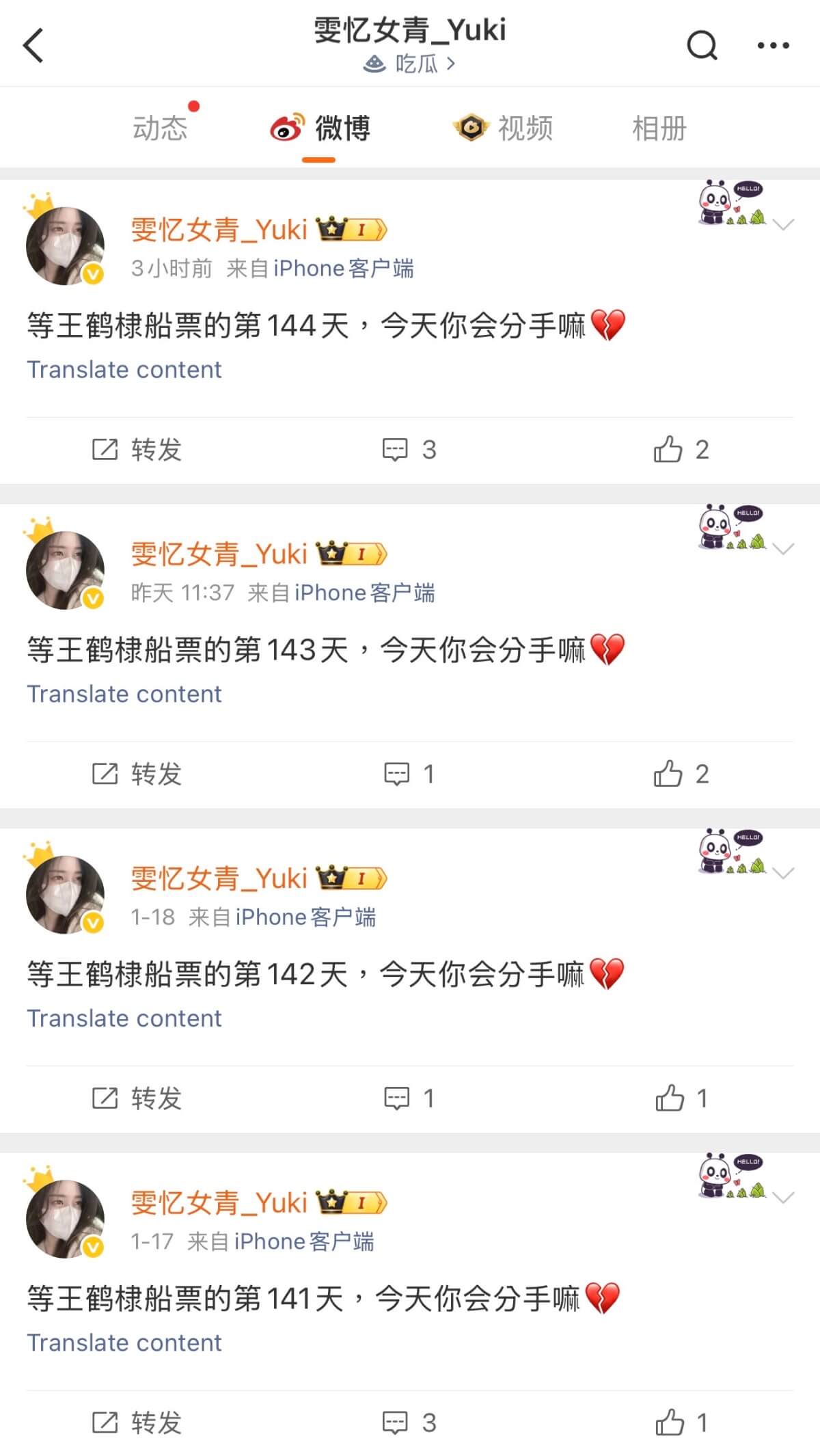This screenshot has height=1456, width=820.
Task: Like the 141天 post
Action: [681, 1423]
